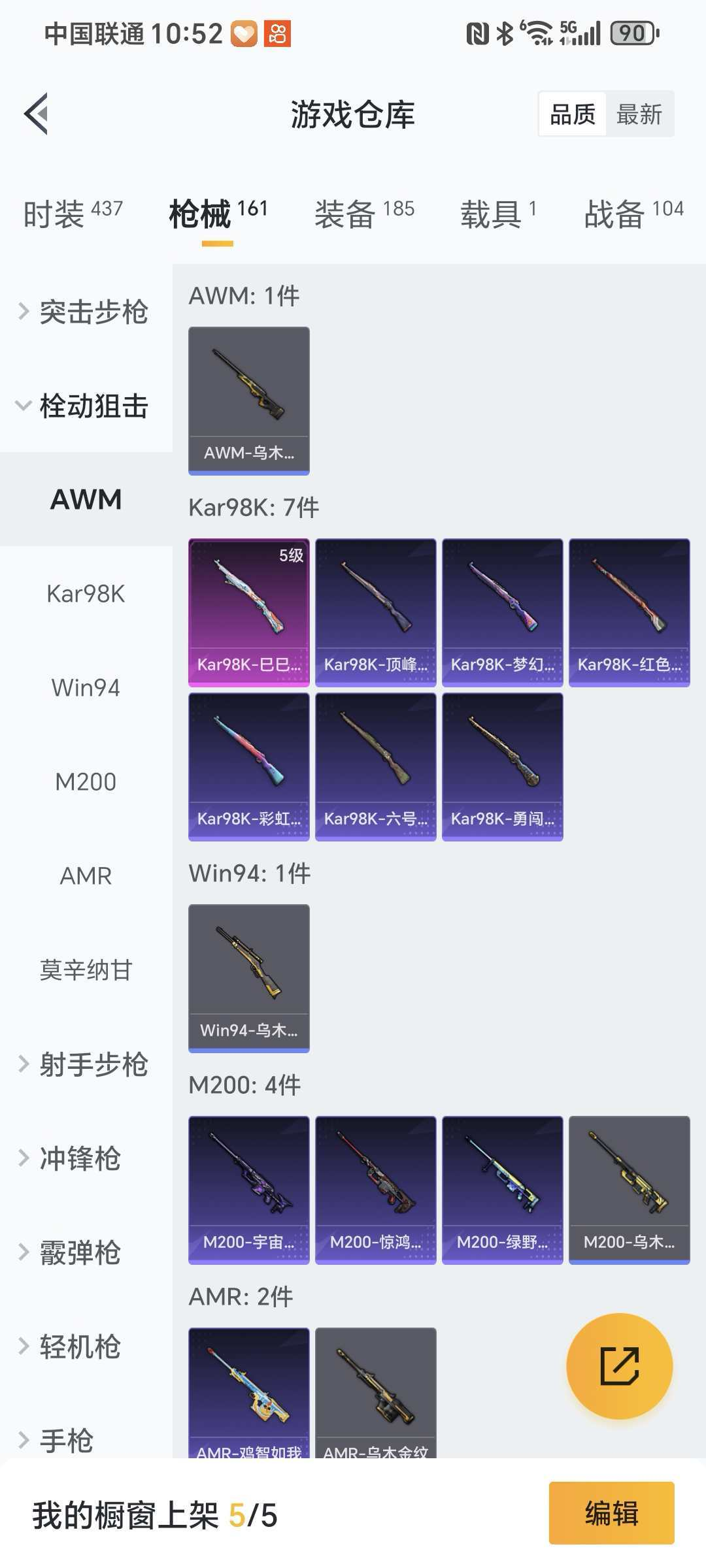Open the Win94-乌木 skin tile
706x1568 pixels.
coord(248,977)
